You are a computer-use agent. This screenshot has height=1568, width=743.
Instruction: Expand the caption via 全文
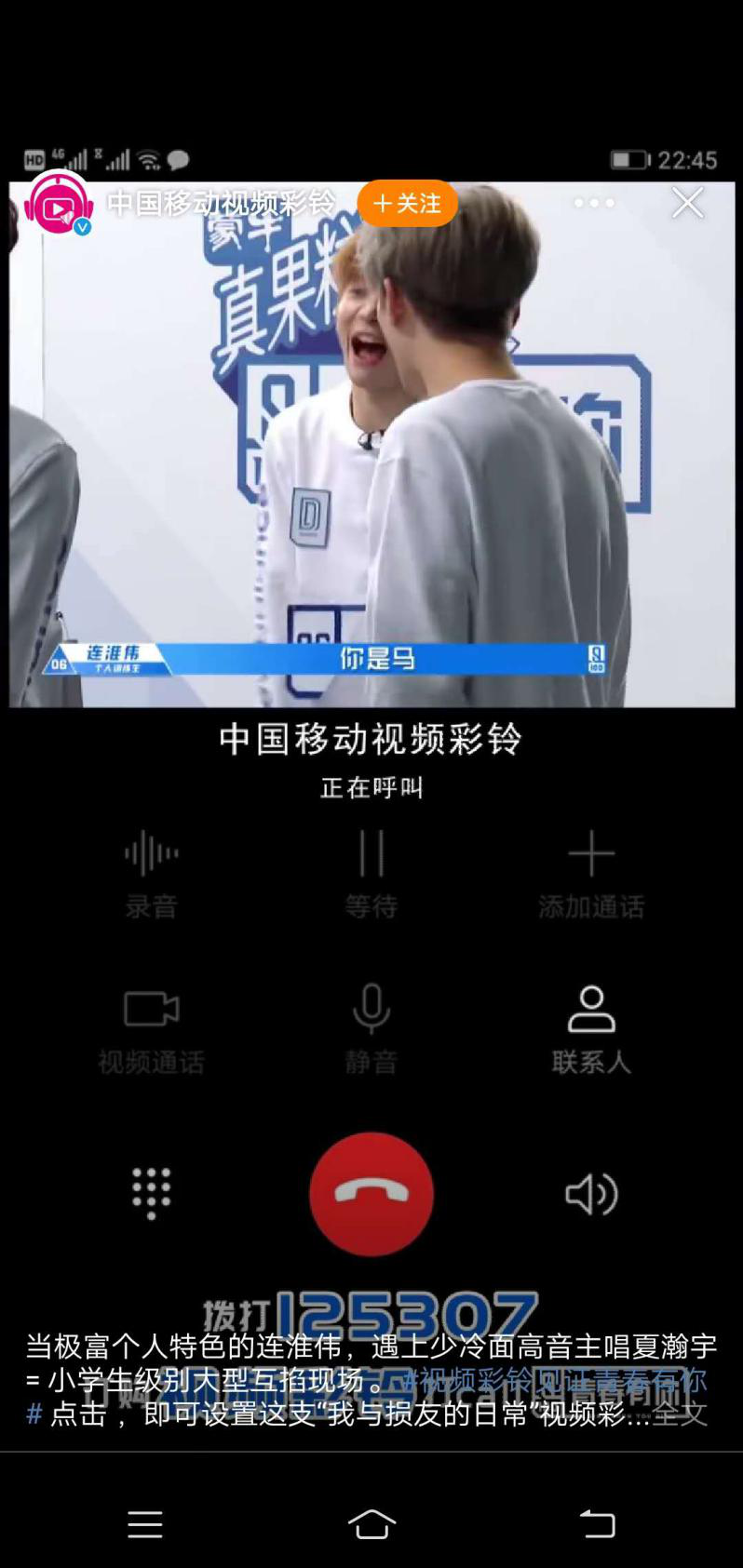click(x=680, y=1414)
